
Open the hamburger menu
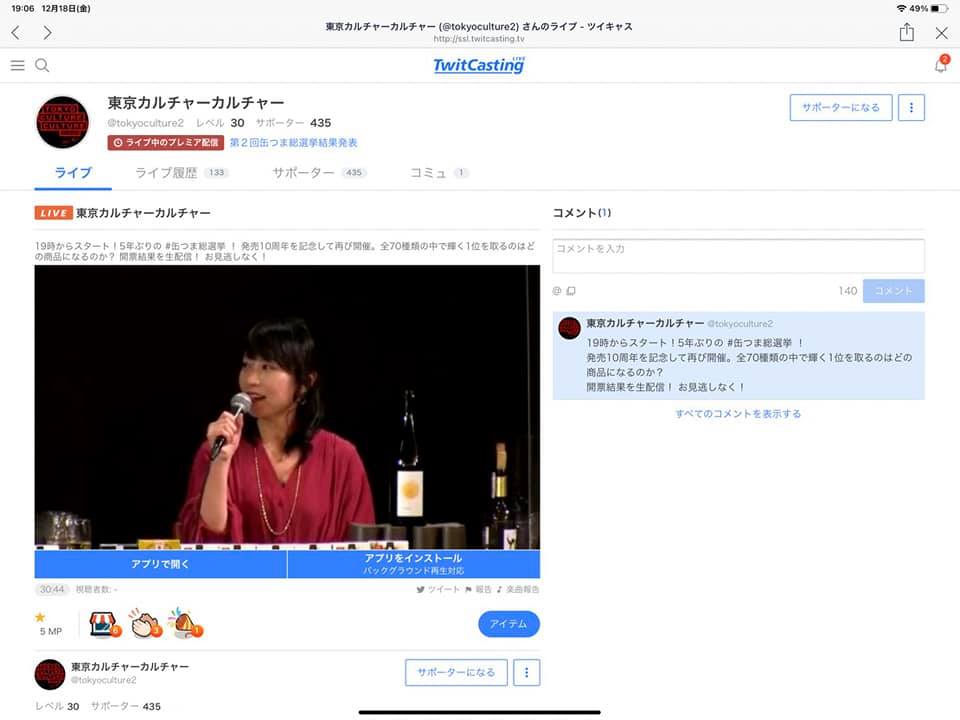(x=17, y=65)
